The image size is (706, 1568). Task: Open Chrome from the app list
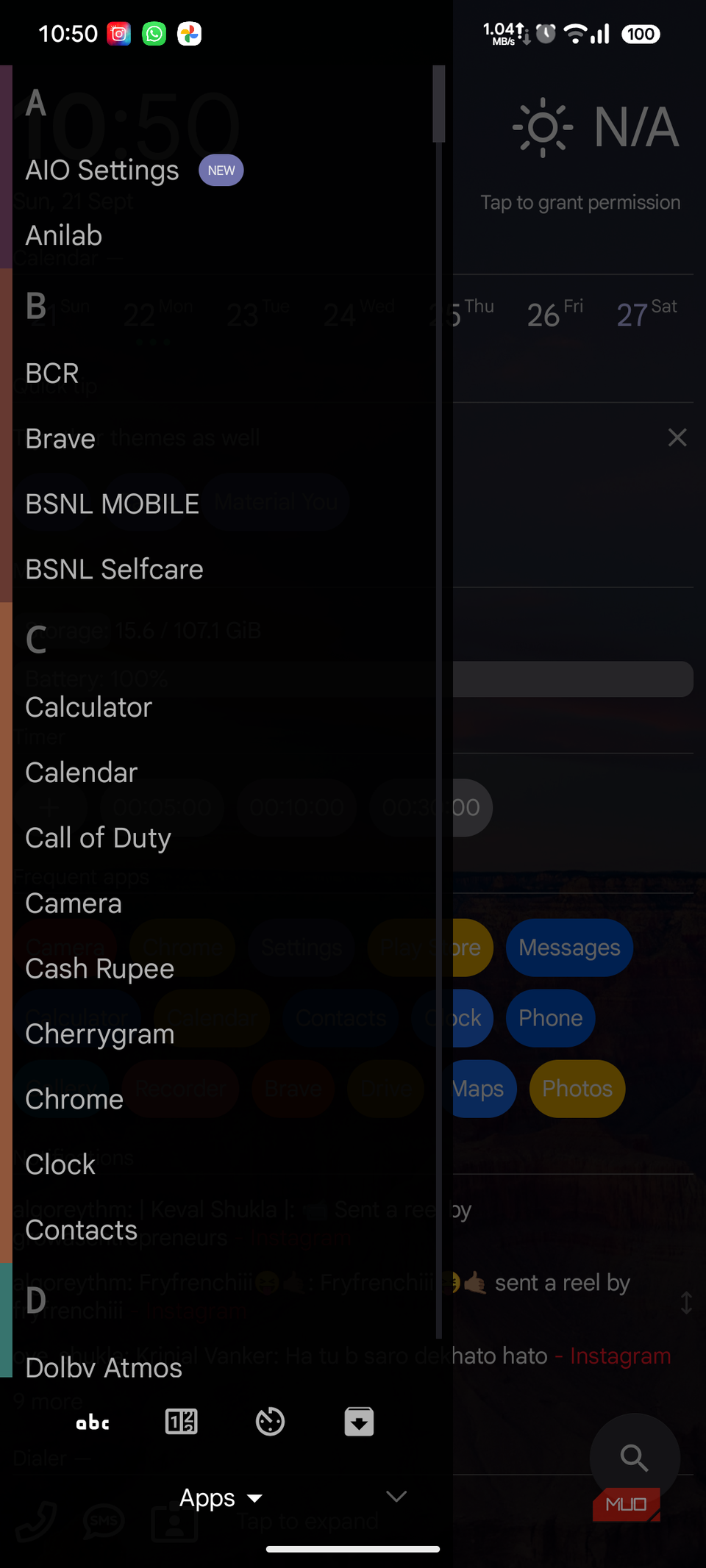[74, 1098]
